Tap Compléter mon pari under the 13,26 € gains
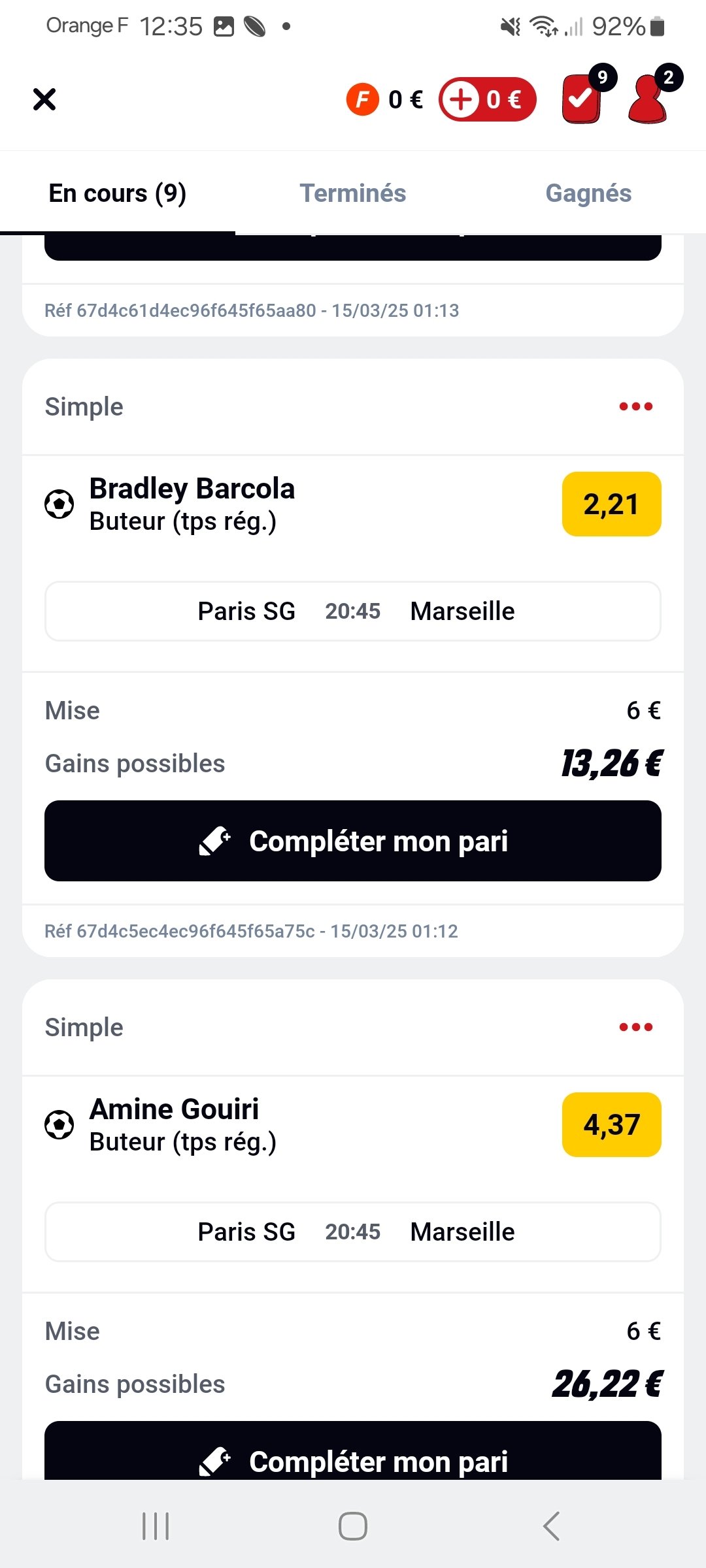 [353, 841]
